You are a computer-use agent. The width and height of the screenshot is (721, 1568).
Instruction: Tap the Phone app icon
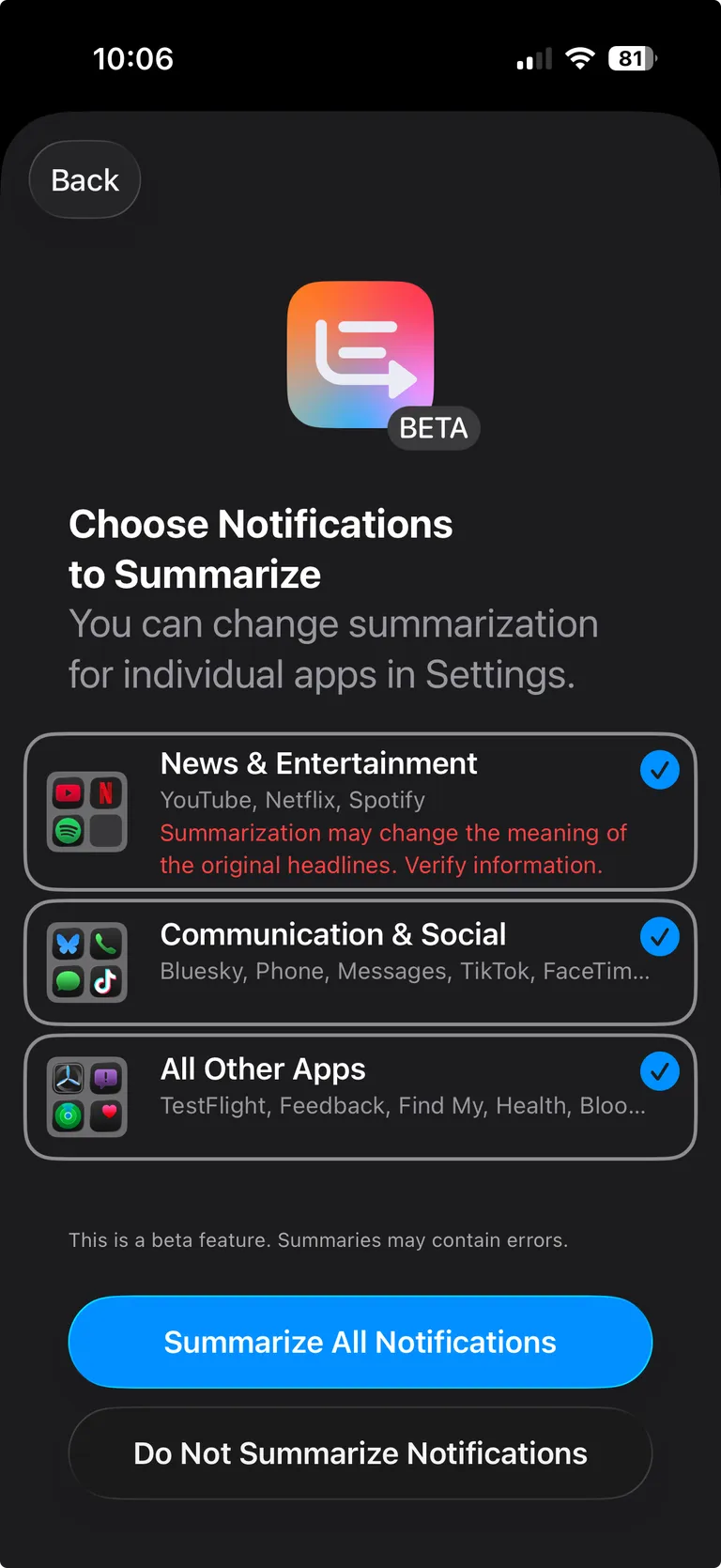click(105, 943)
